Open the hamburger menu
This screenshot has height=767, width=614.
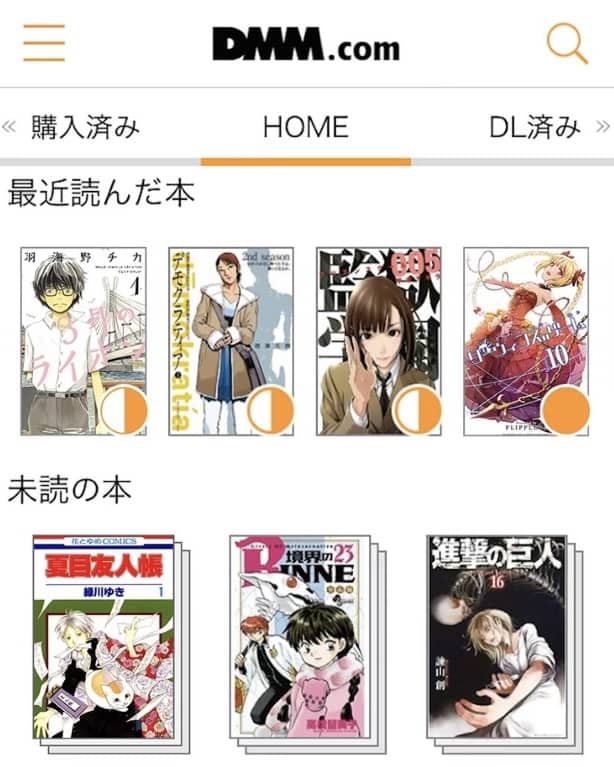click(x=44, y=43)
